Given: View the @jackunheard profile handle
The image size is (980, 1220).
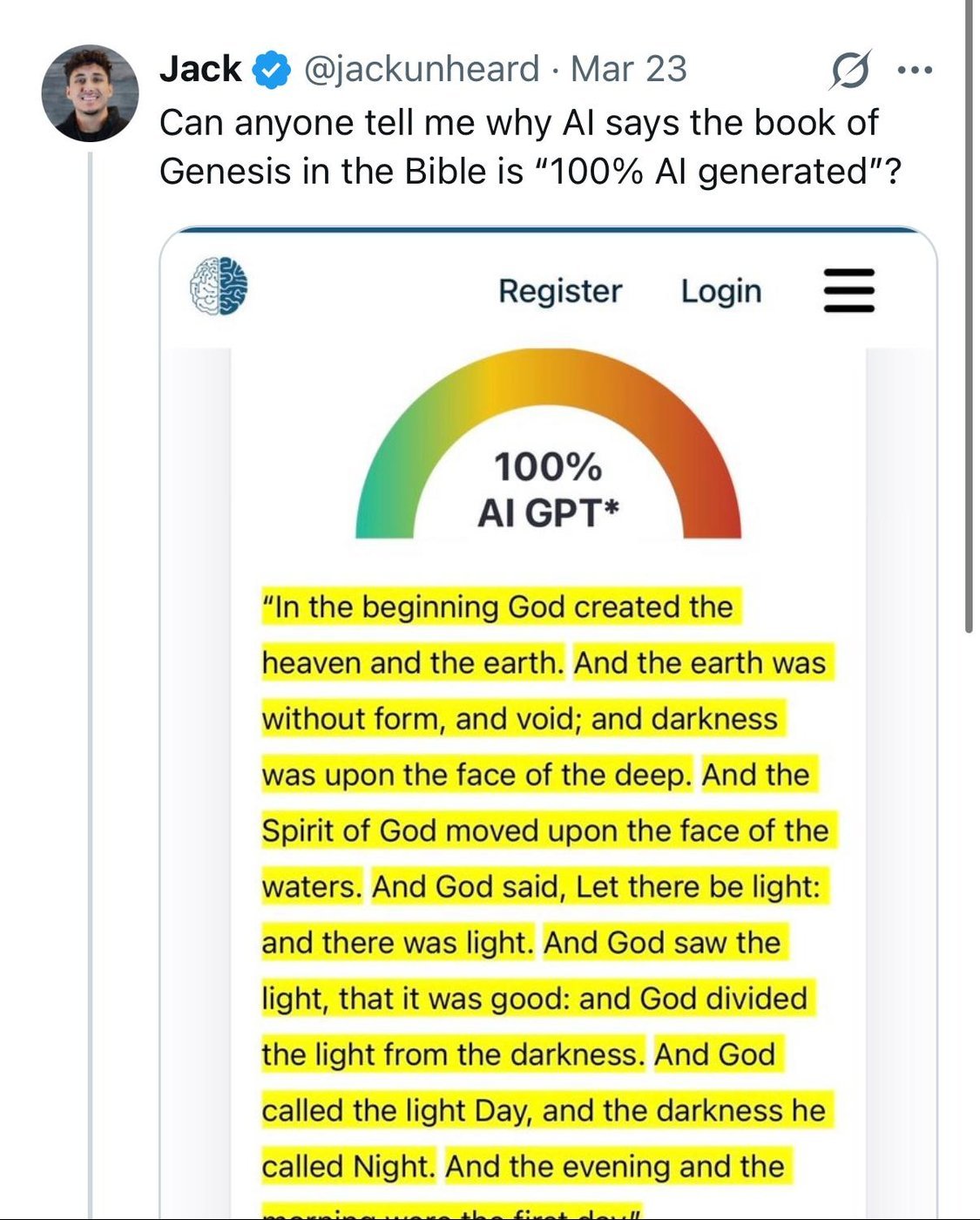Looking at the screenshot, I should 421,70.
